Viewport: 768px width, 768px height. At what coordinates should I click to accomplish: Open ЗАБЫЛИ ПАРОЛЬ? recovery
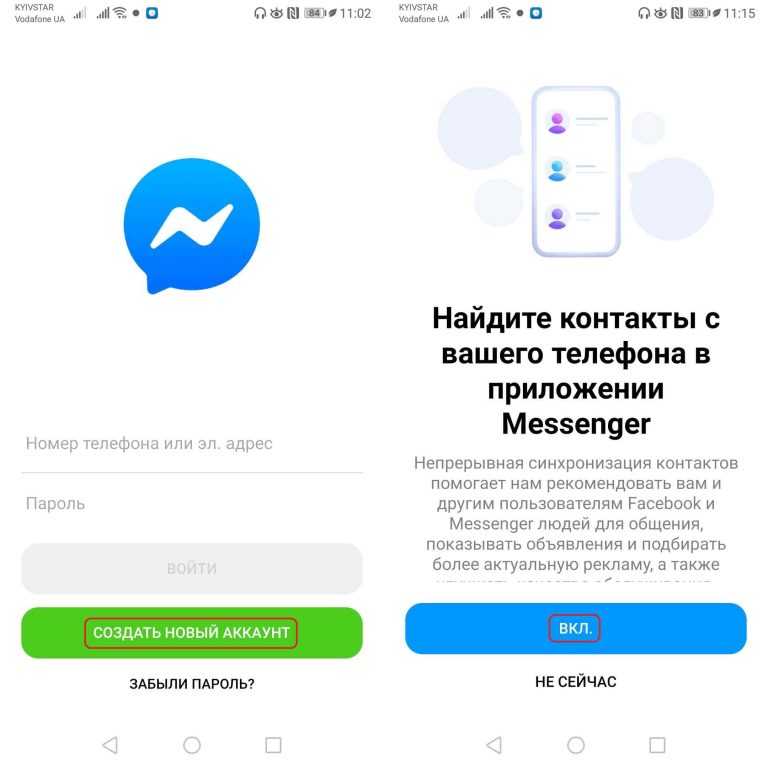[x=191, y=685]
